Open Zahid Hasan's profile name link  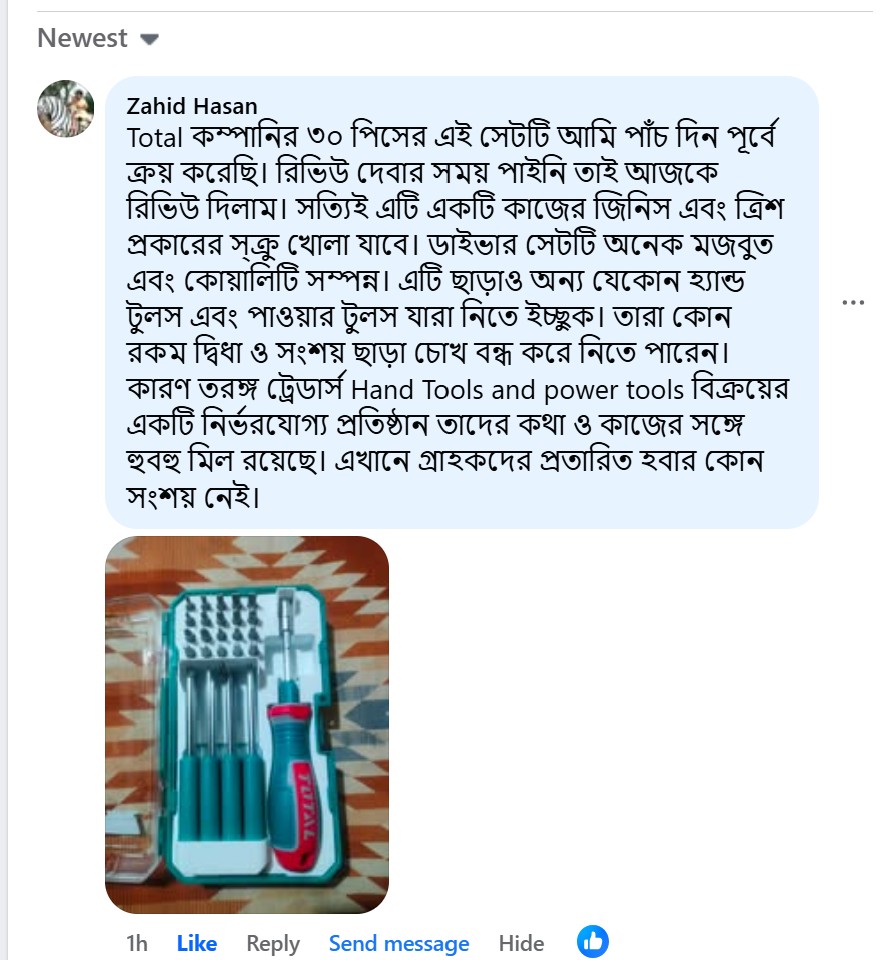pyautogui.click(x=192, y=106)
